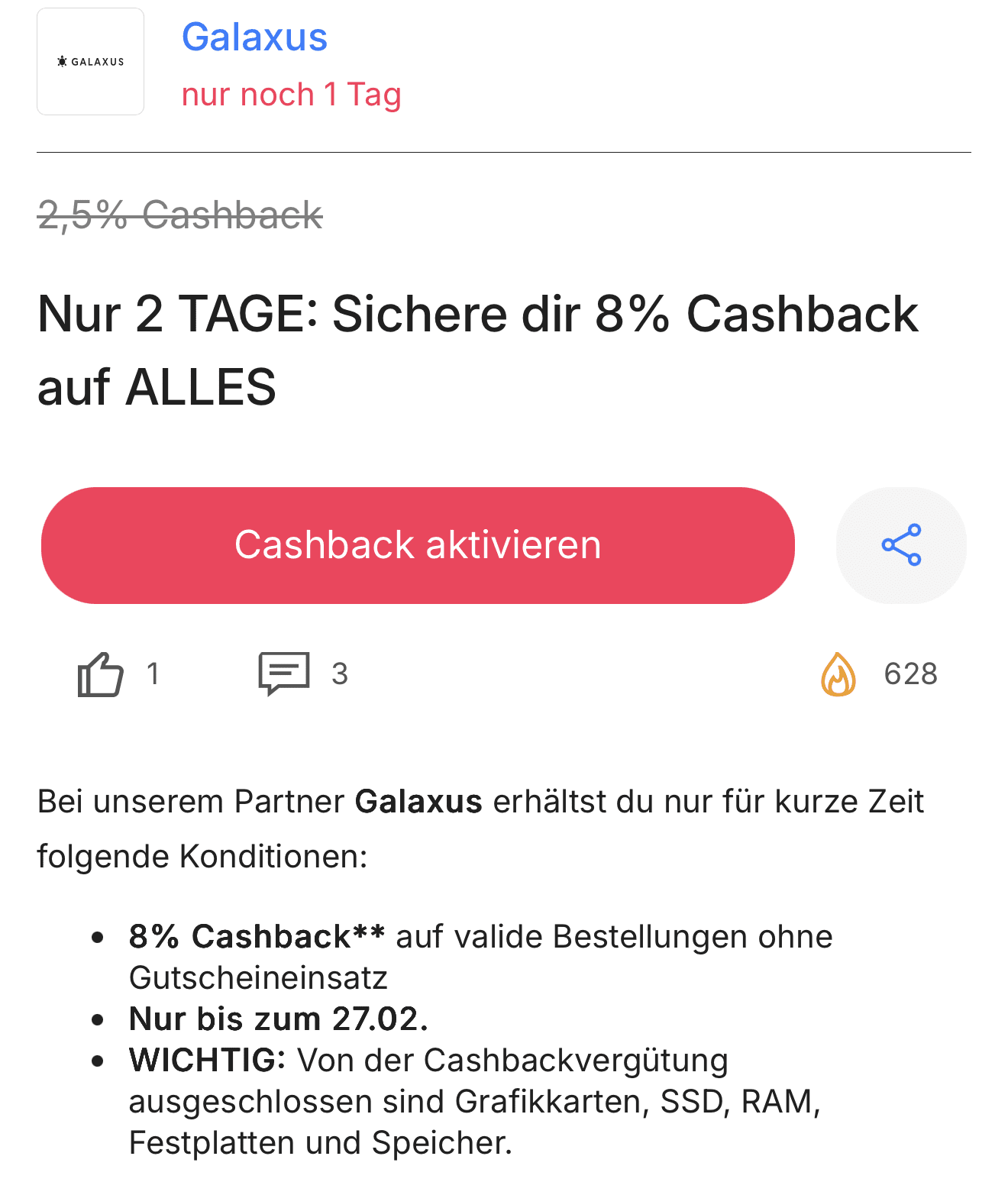The height and width of the screenshot is (1182, 1008).
Task: Share this Galaxus deal
Action: point(901,545)
